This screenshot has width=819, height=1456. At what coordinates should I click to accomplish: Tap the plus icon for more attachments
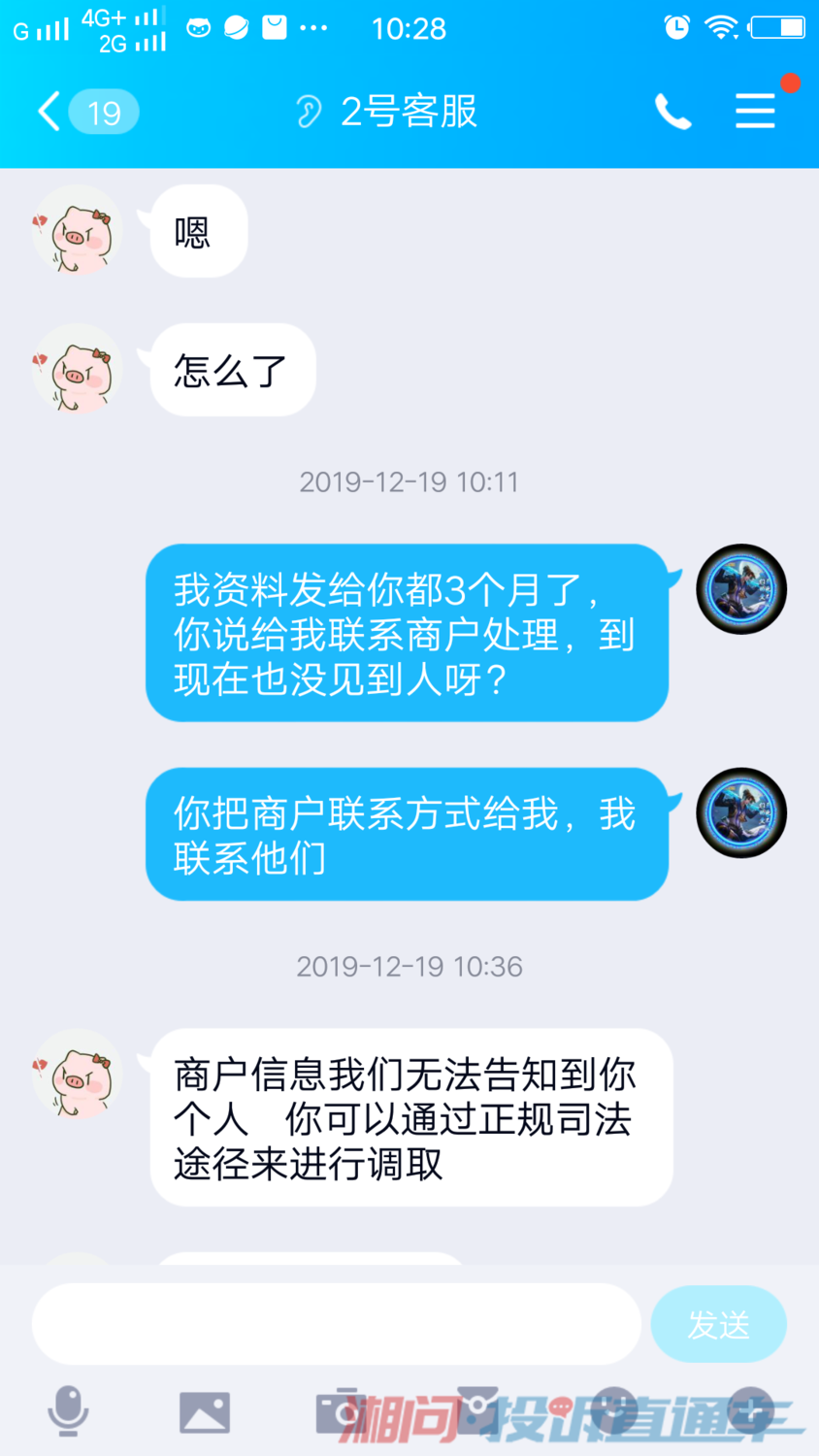tap(751, 1412)
